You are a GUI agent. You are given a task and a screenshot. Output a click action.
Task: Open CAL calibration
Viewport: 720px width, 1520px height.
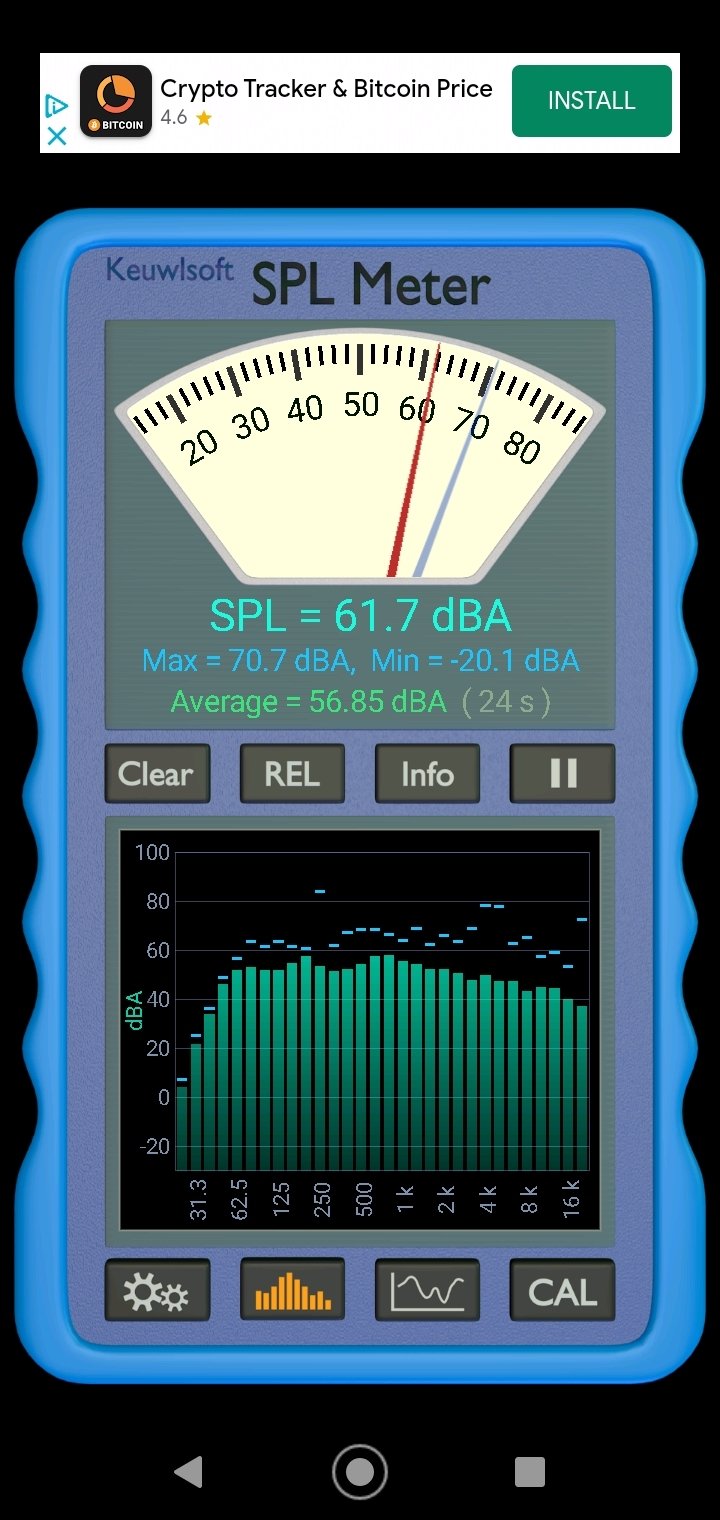tap(562, 1291)
